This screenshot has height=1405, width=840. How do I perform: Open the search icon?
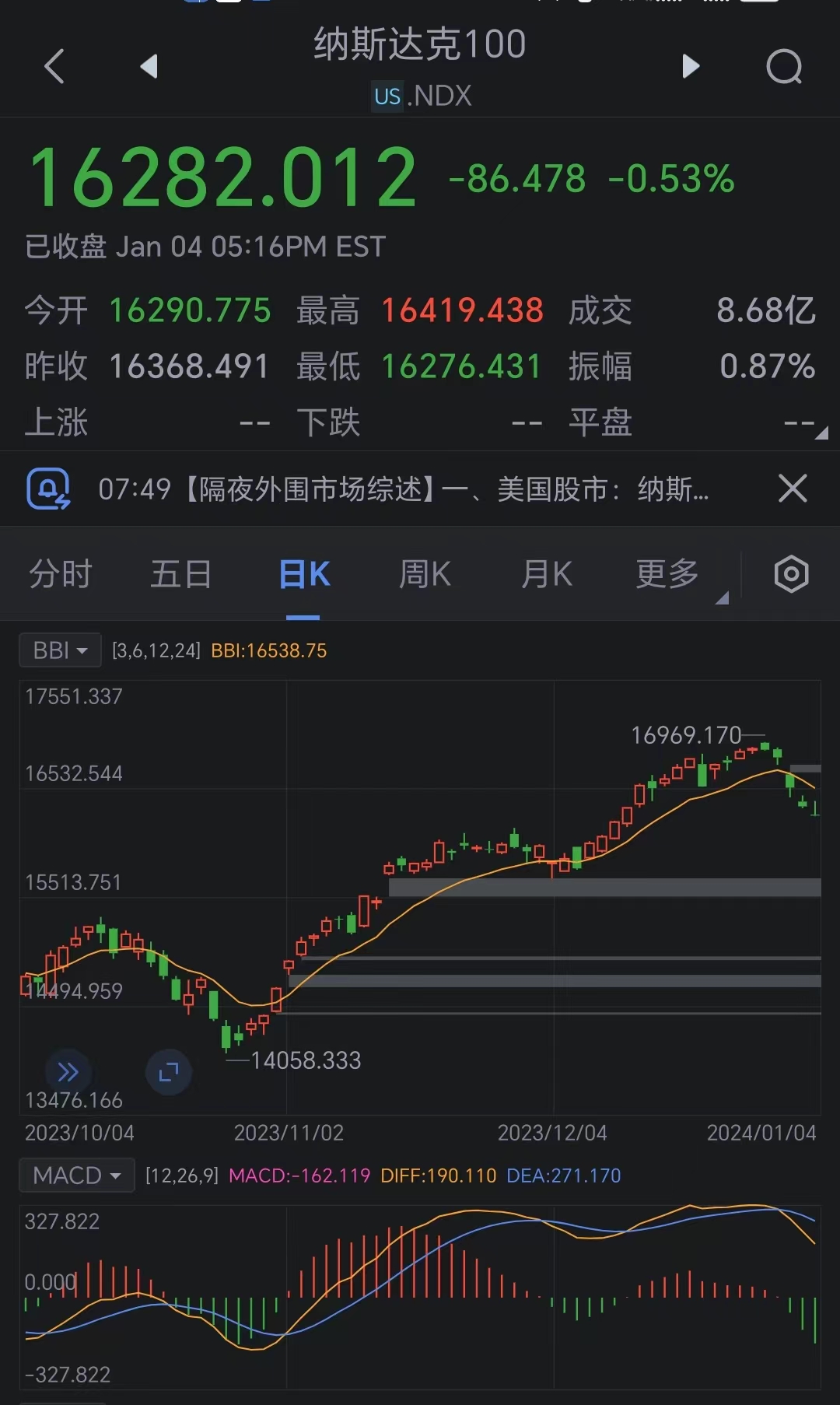tap(783, 66)
